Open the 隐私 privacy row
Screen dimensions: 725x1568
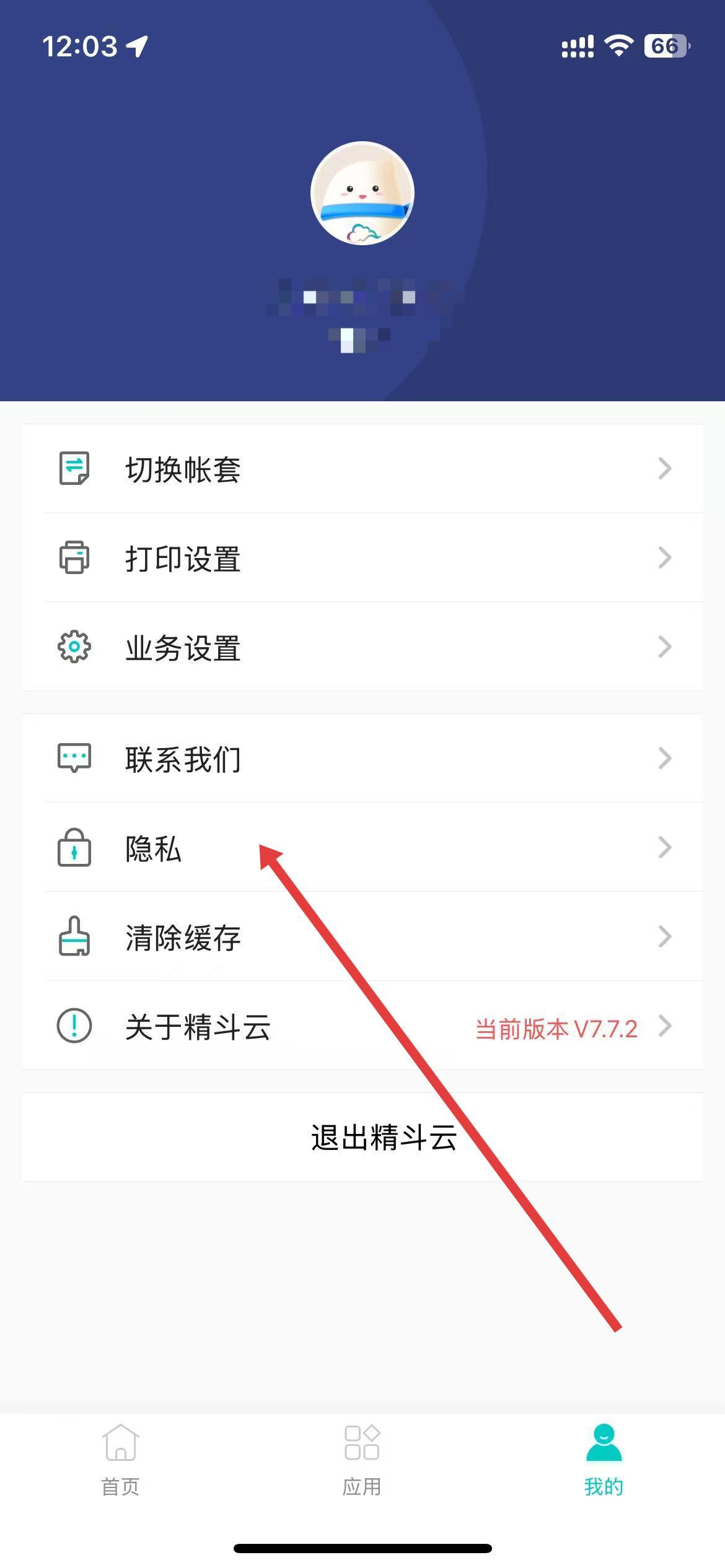point(362,848)
